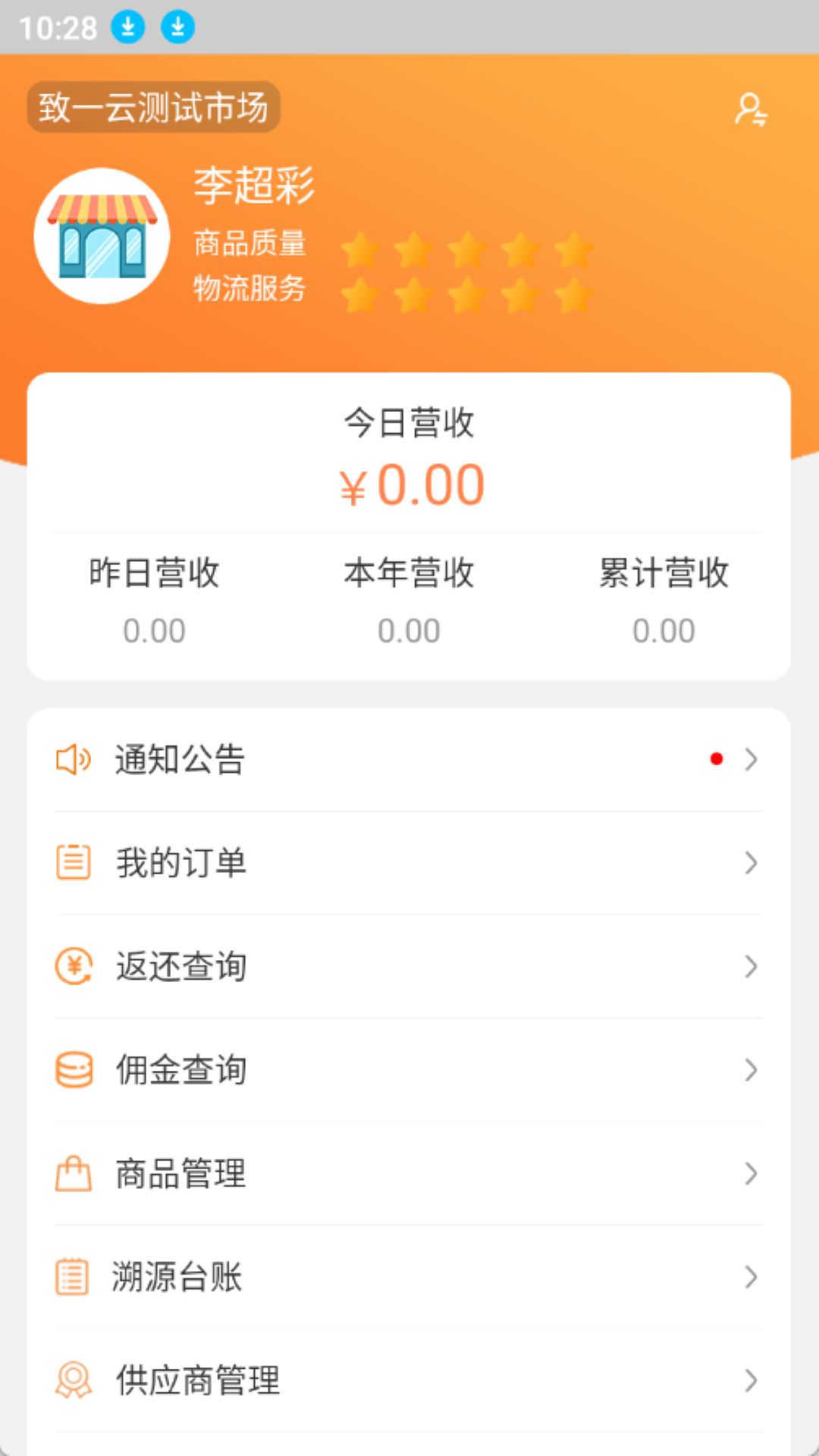
Task: Open the store avatar image
Action: 102,236
